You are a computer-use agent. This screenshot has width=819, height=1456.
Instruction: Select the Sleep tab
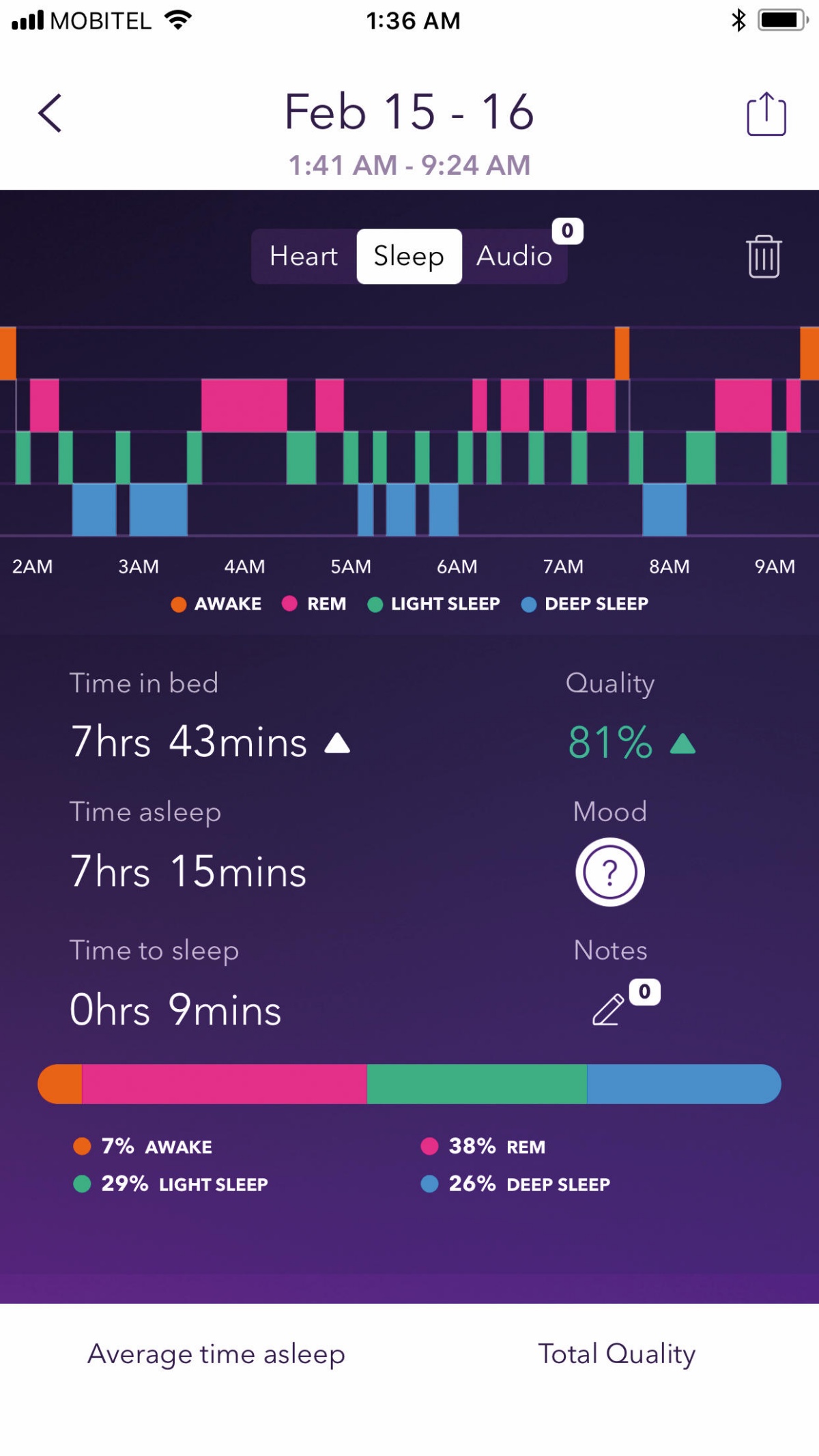pos(409,256)
